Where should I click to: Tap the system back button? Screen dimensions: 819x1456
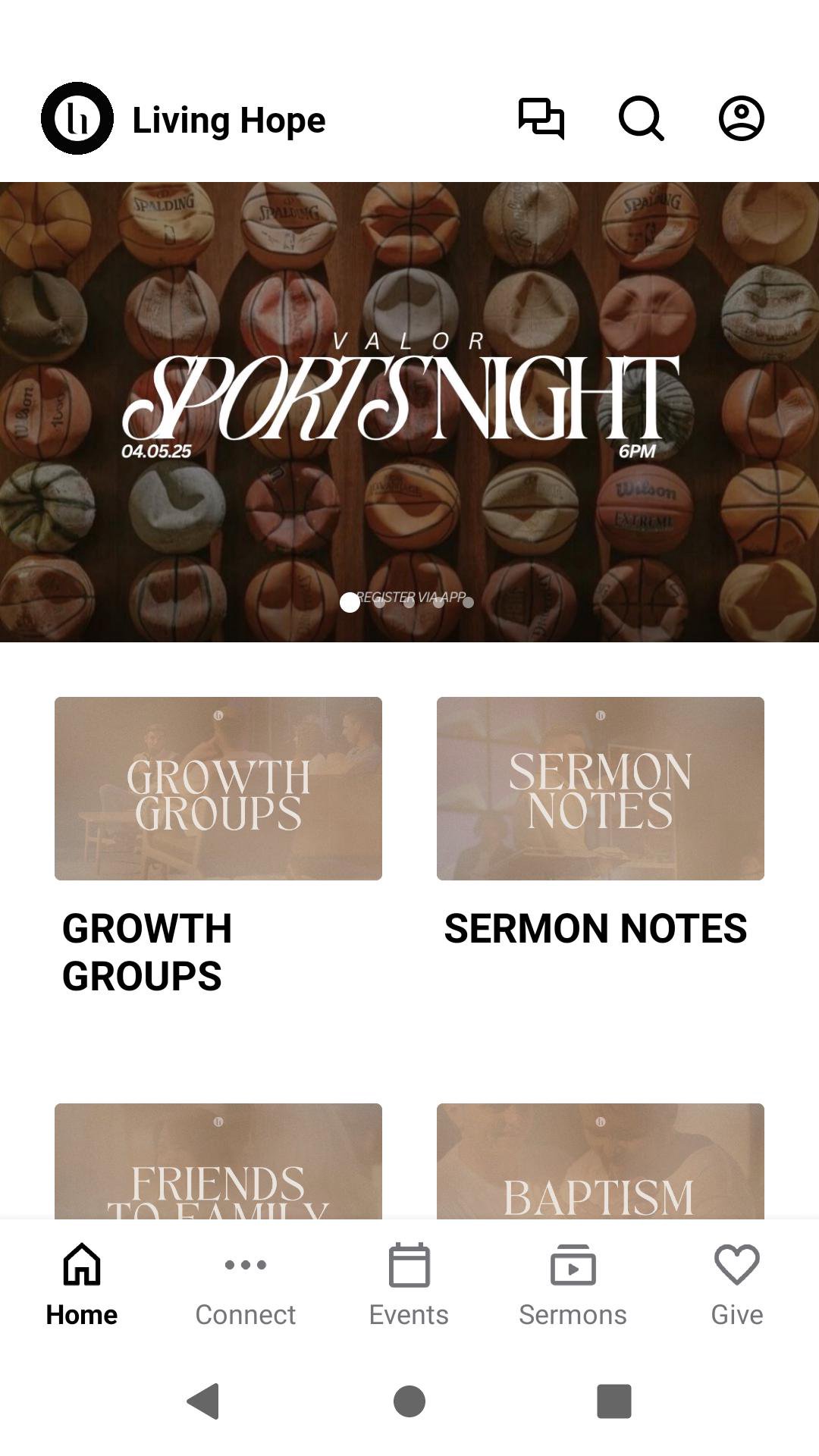click(x=203, y=1401)
